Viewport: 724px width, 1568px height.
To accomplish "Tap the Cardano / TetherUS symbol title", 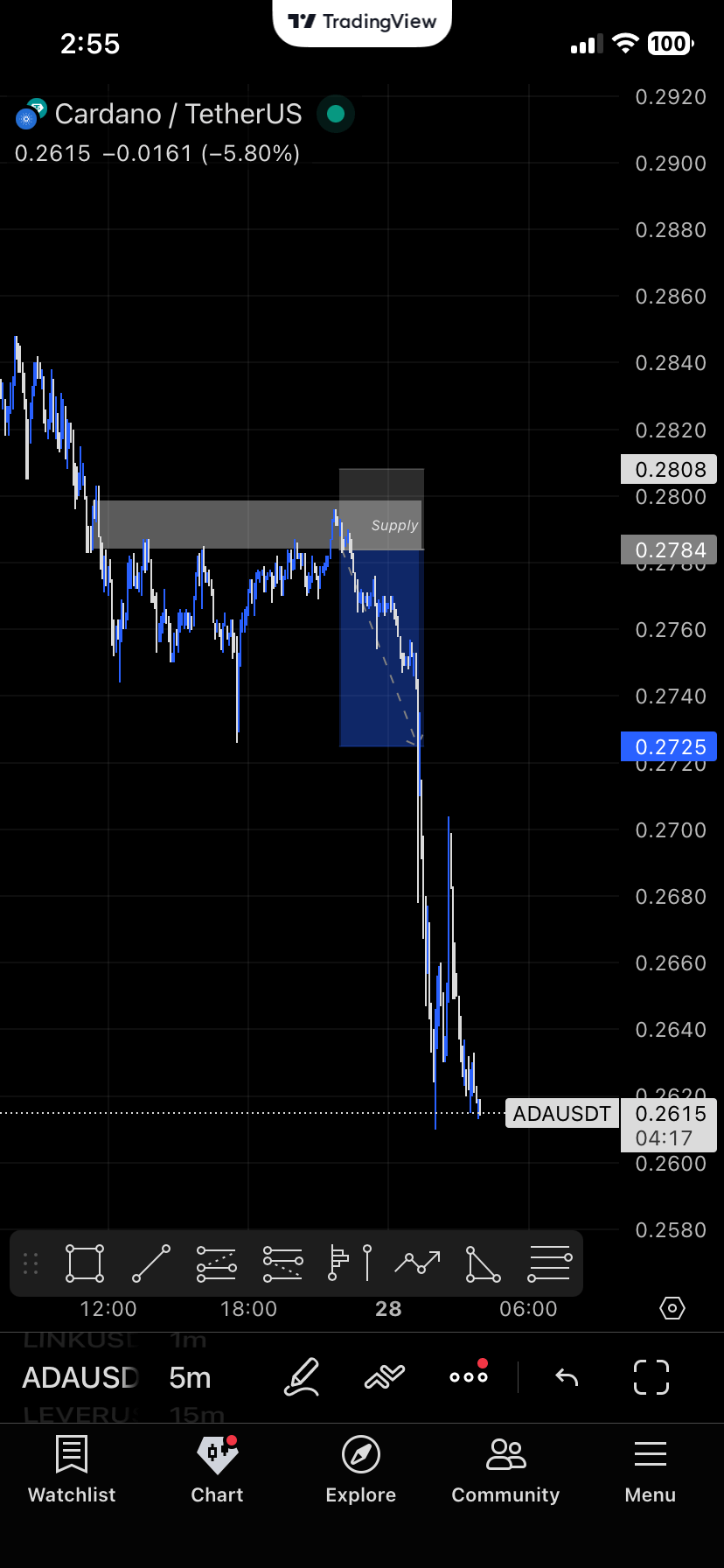I will (x=178, y=114).
